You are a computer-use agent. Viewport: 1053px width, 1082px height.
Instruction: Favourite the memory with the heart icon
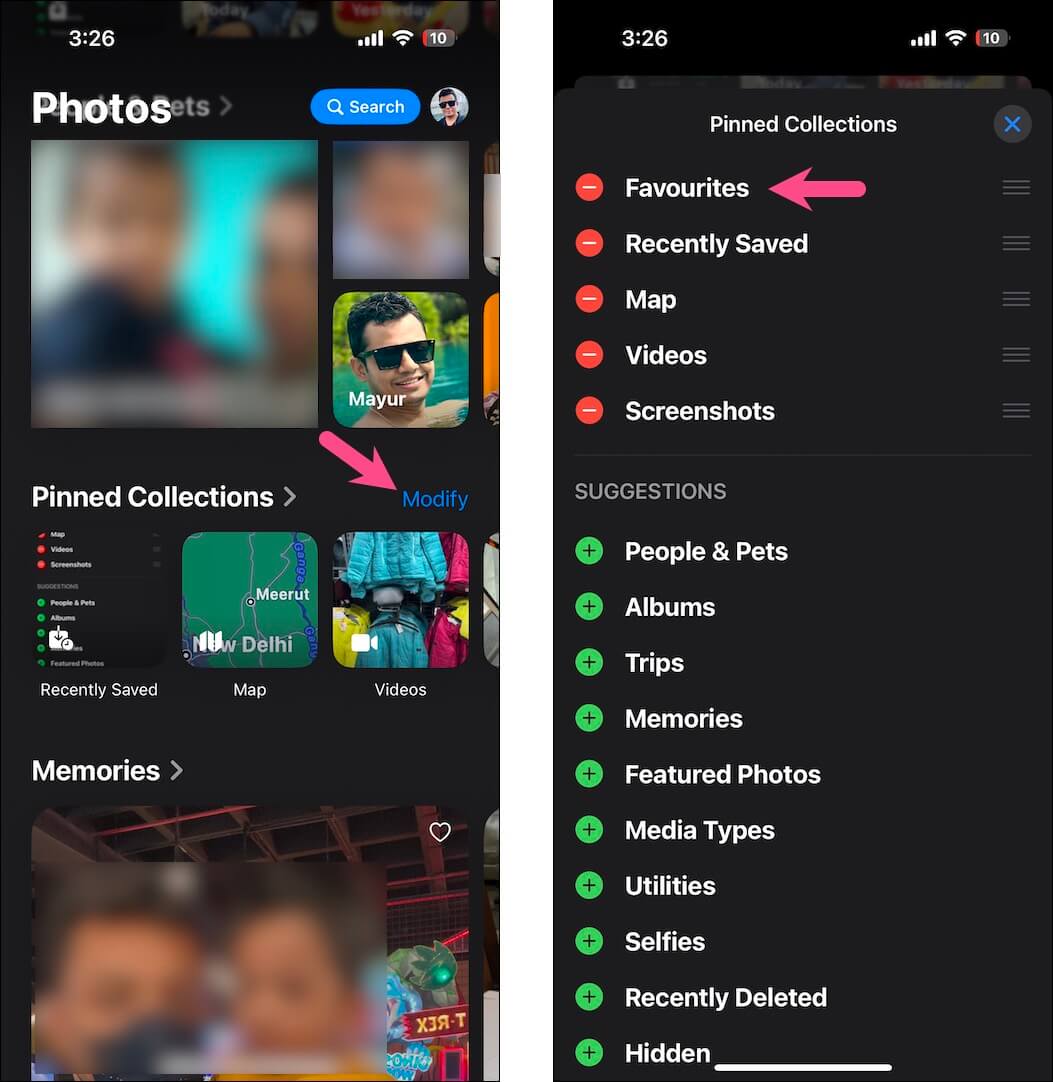(x=440, y=832)
